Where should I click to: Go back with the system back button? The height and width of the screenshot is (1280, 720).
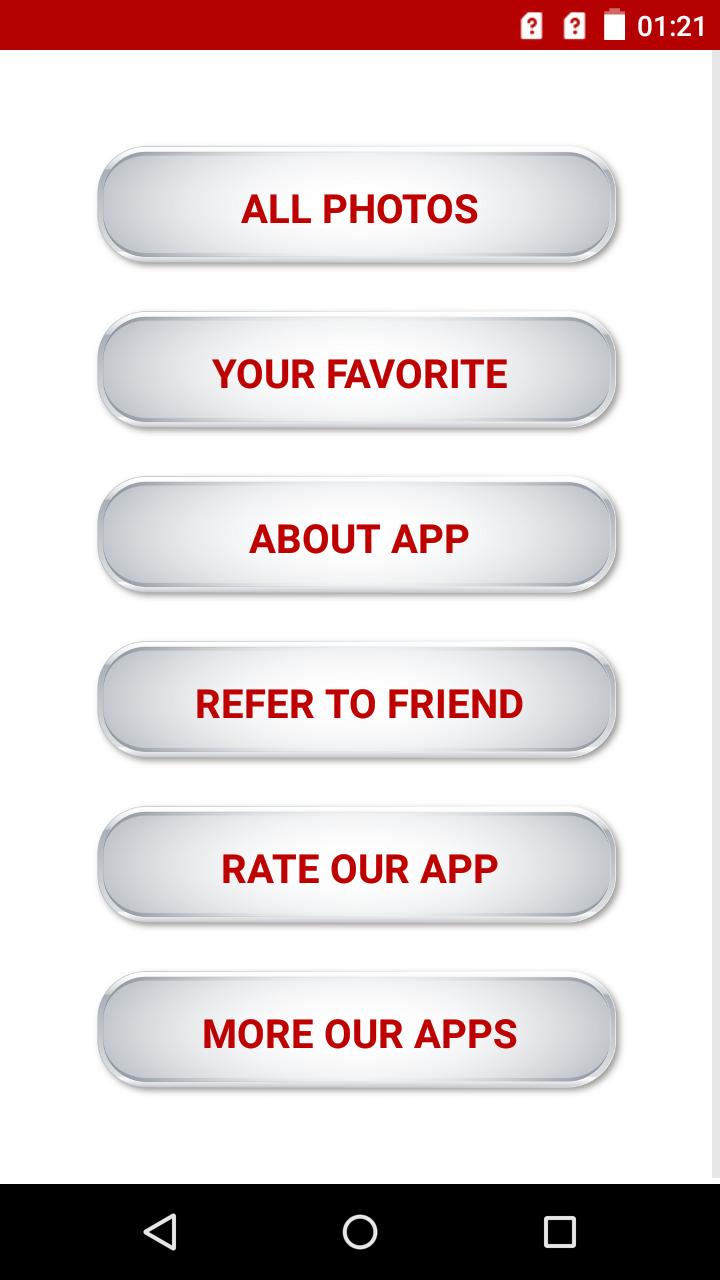coord(160,1232)
